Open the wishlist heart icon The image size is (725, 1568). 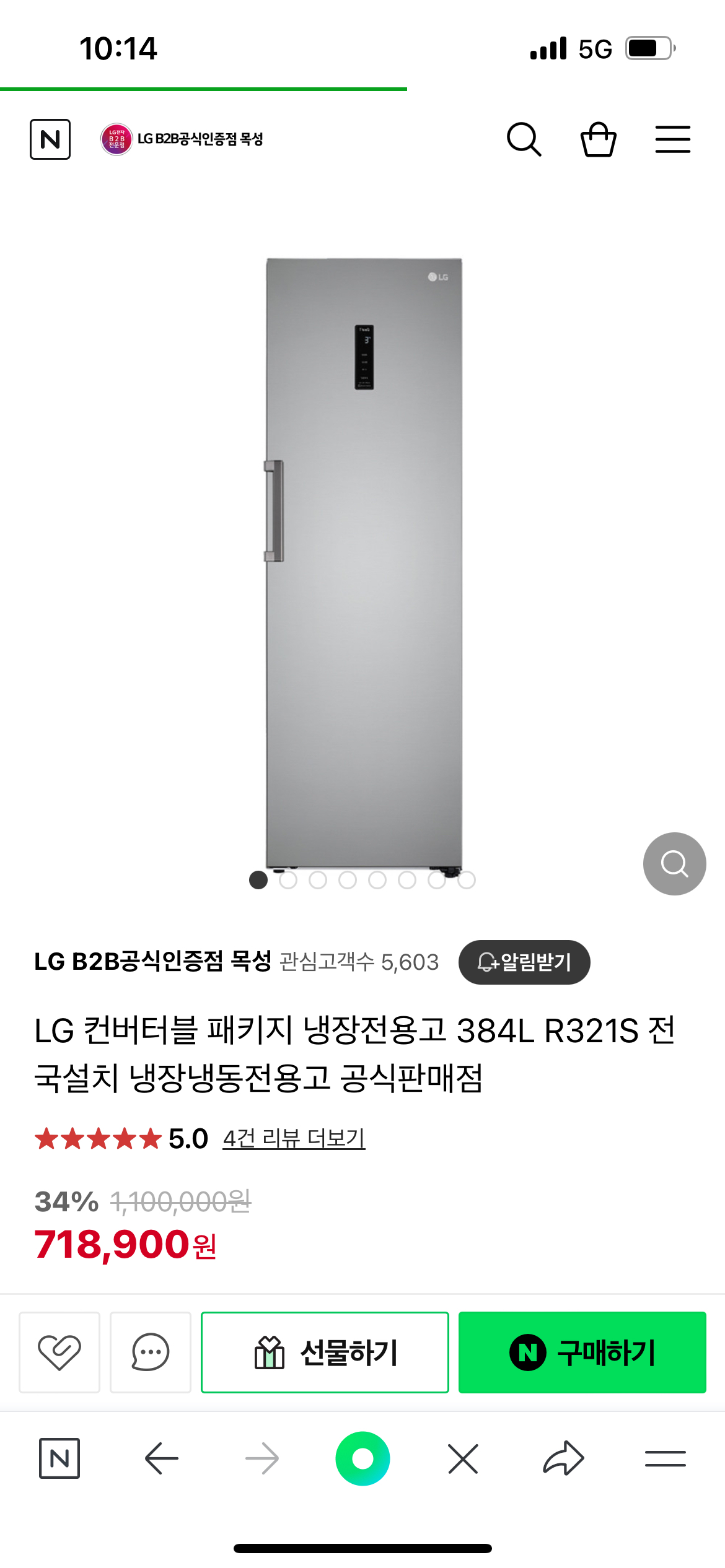(59, 1352)
